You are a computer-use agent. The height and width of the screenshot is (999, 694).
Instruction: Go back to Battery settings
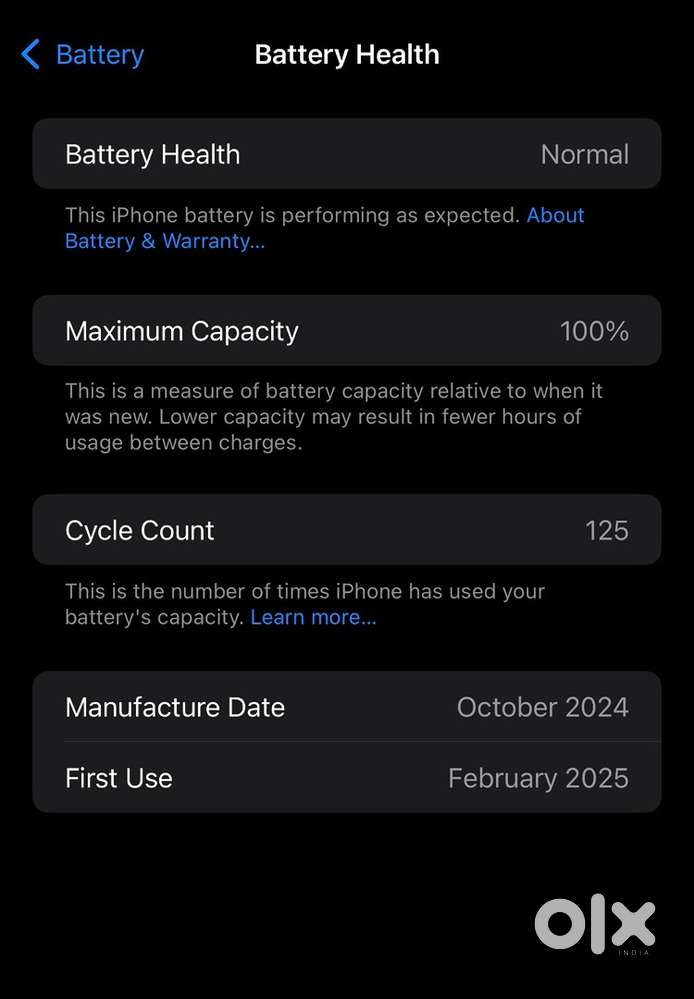click(83, 54)
